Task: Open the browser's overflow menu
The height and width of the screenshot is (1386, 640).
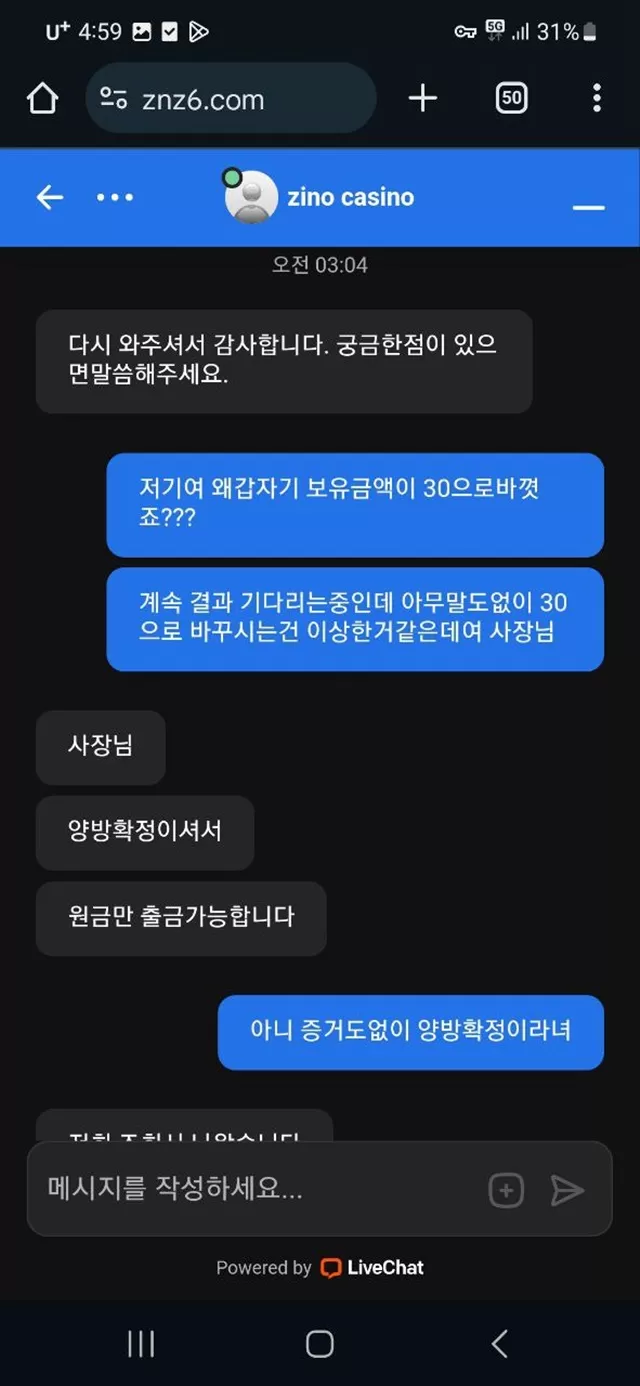Action: pos(597,98)
